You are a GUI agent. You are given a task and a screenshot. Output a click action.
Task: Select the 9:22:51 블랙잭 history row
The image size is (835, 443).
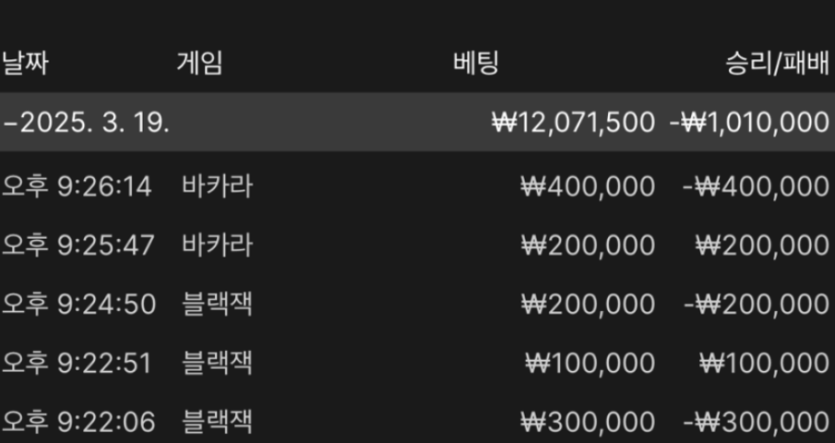tap(415, 363)
